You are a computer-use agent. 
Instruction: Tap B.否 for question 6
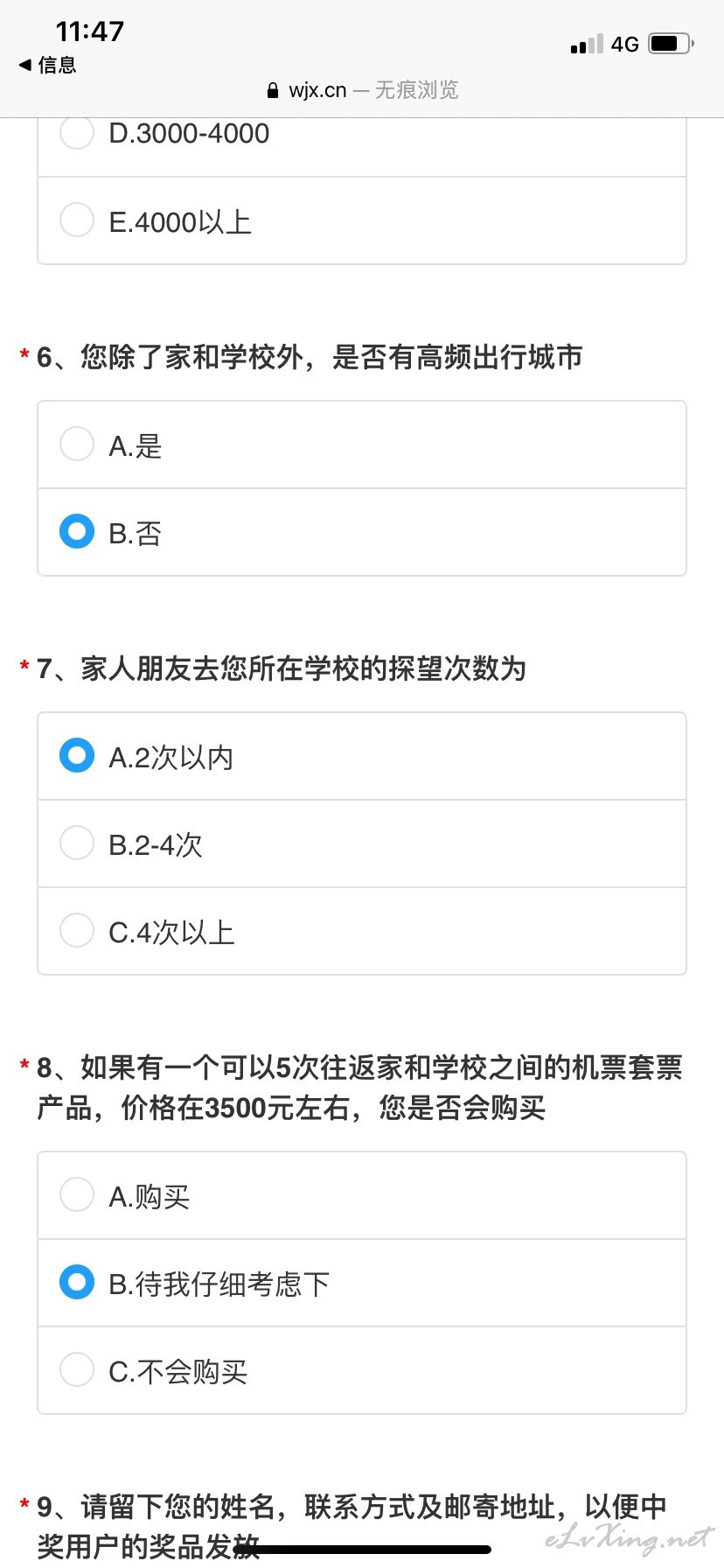click(362, 532)
